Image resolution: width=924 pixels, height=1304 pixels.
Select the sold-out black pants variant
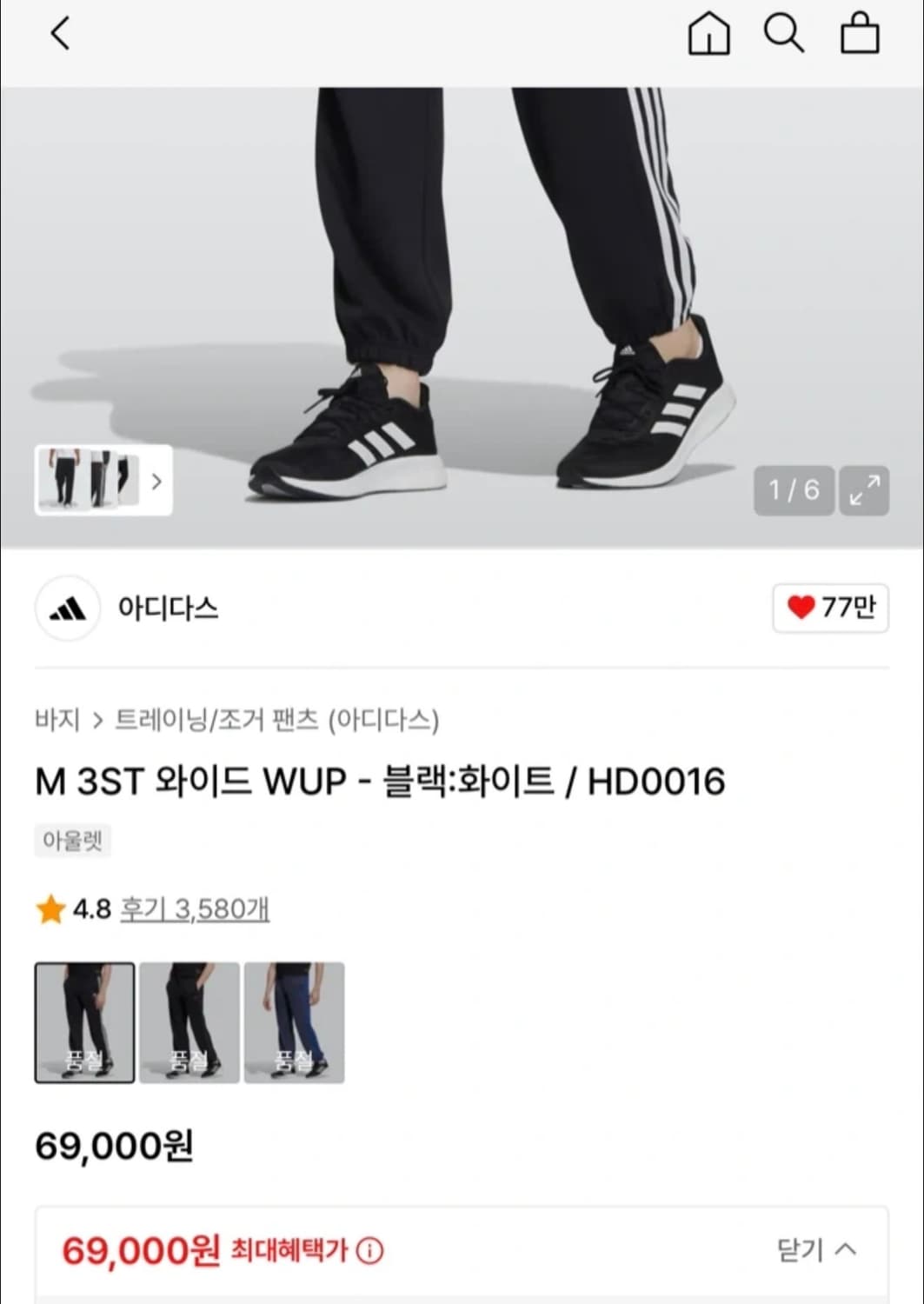point(84,1022)
